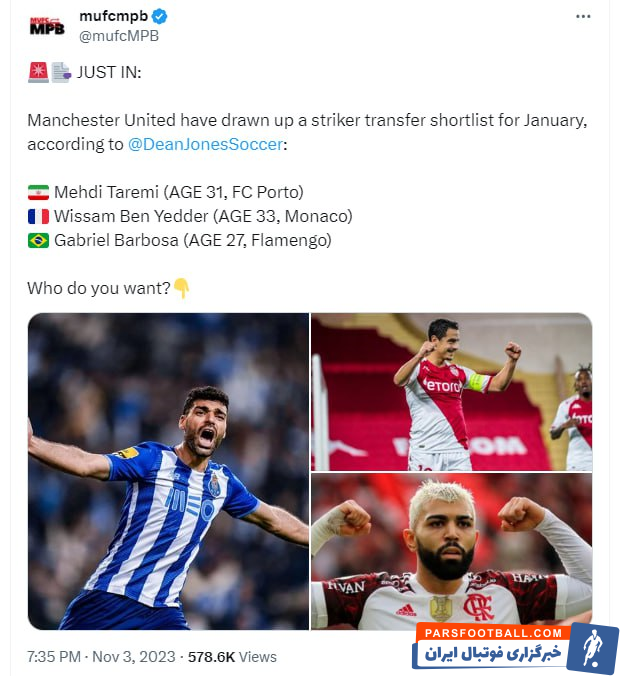Open the @DeanJonesSoccer mention link

[206, 144]
